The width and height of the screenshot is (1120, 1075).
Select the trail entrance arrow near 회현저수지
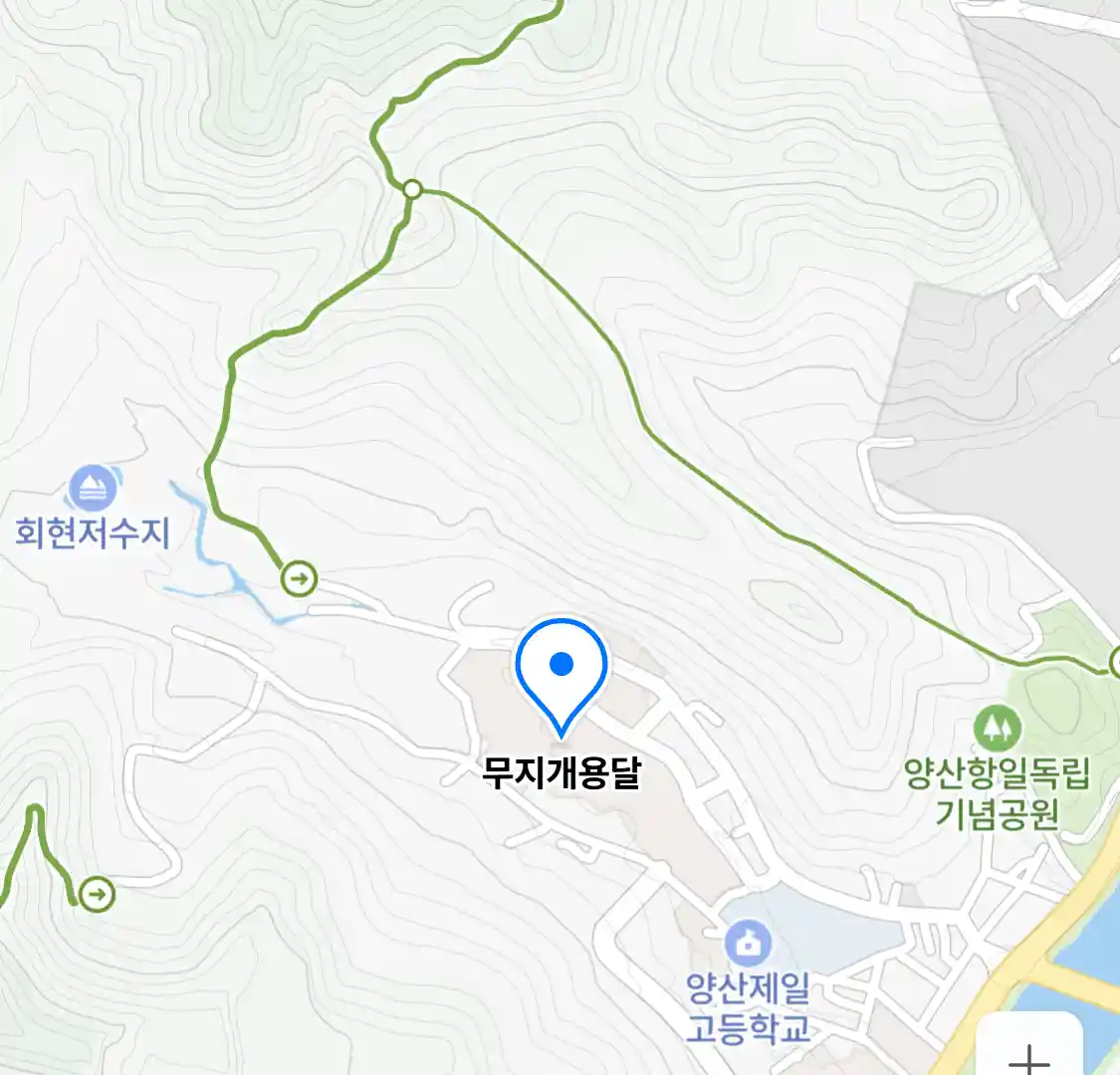coord(298,578)
